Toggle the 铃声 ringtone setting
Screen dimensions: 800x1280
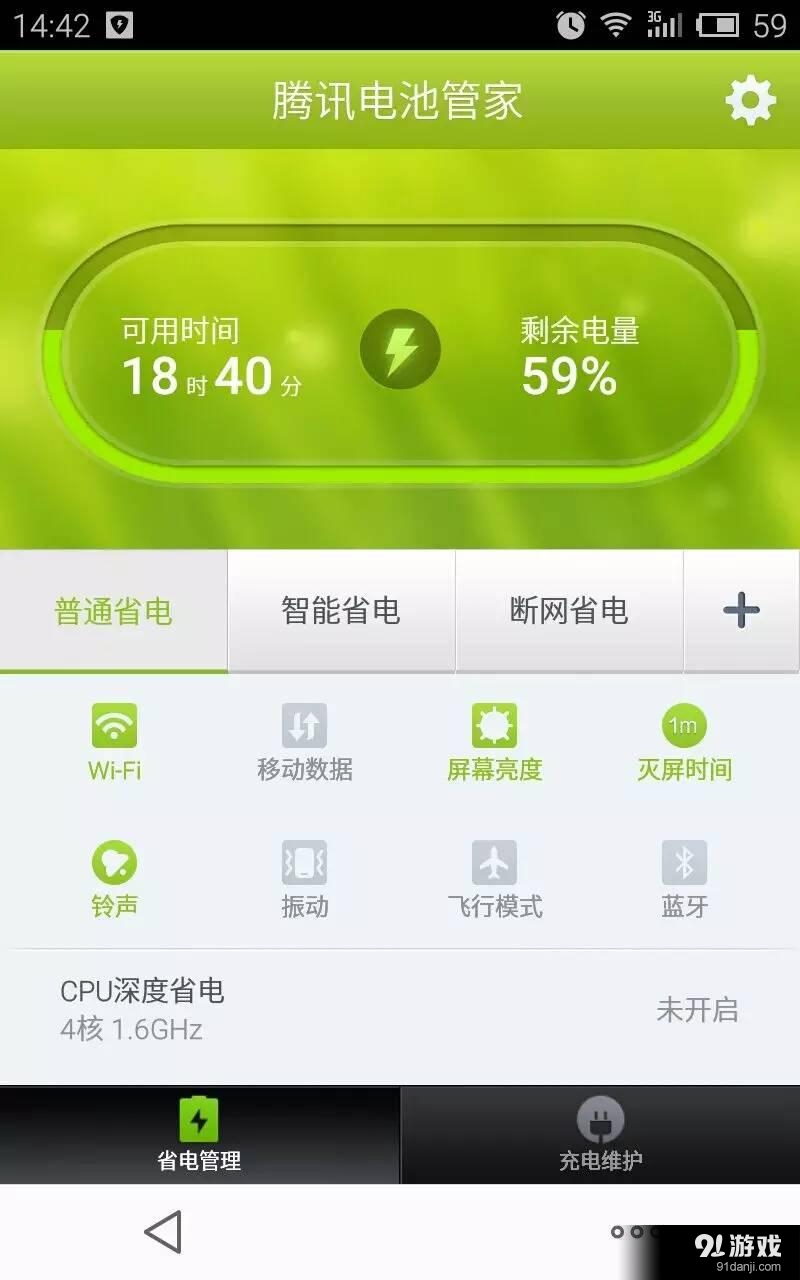[x=114, y=879]
